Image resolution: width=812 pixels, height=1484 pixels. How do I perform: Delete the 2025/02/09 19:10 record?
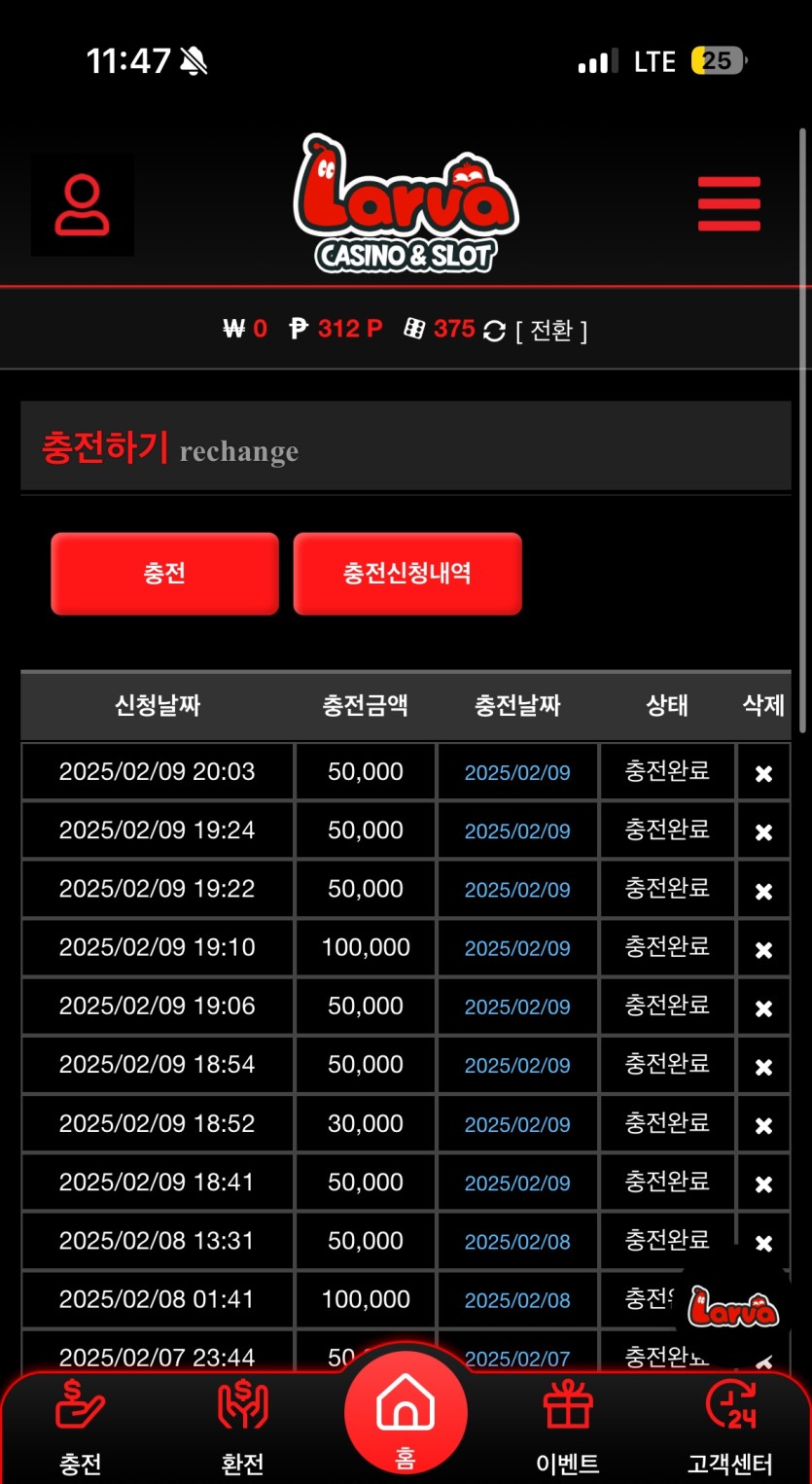click(763, 949)
